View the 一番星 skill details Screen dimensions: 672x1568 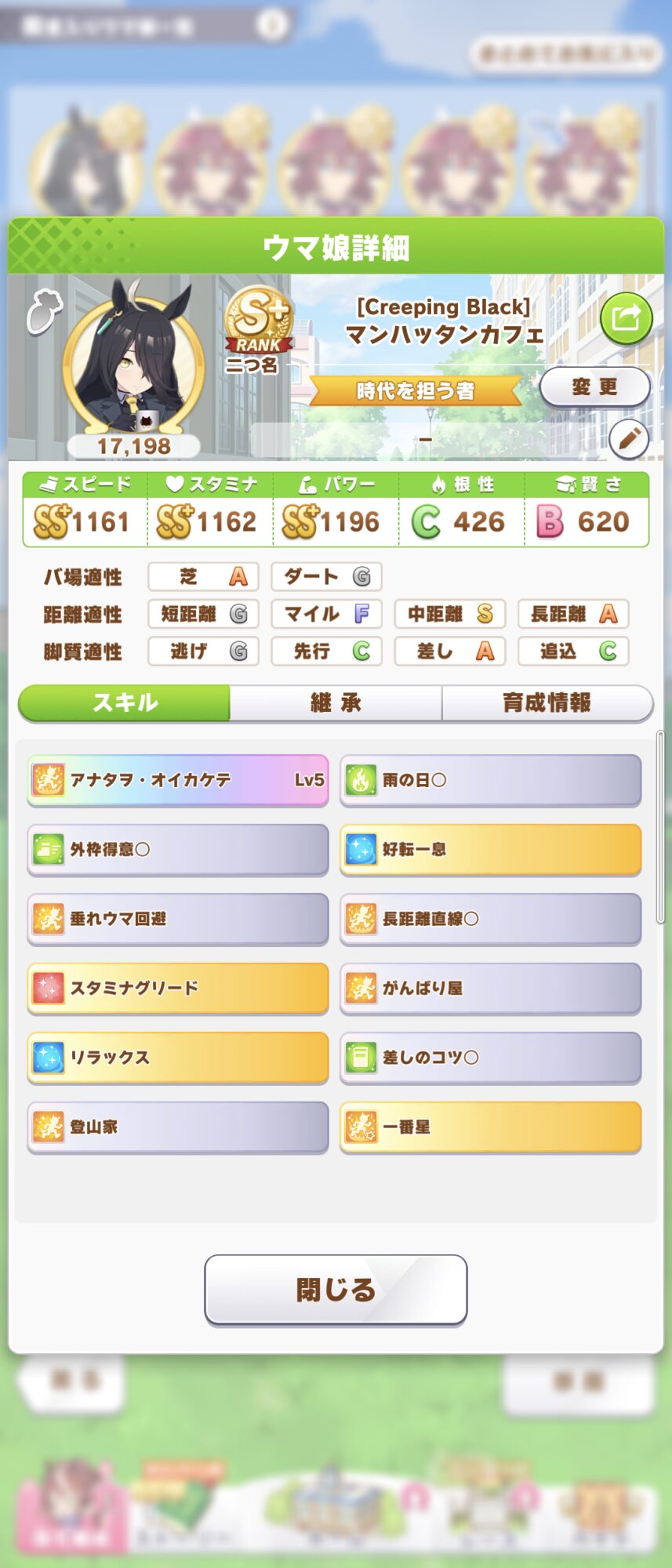(x=490, y=1127)
